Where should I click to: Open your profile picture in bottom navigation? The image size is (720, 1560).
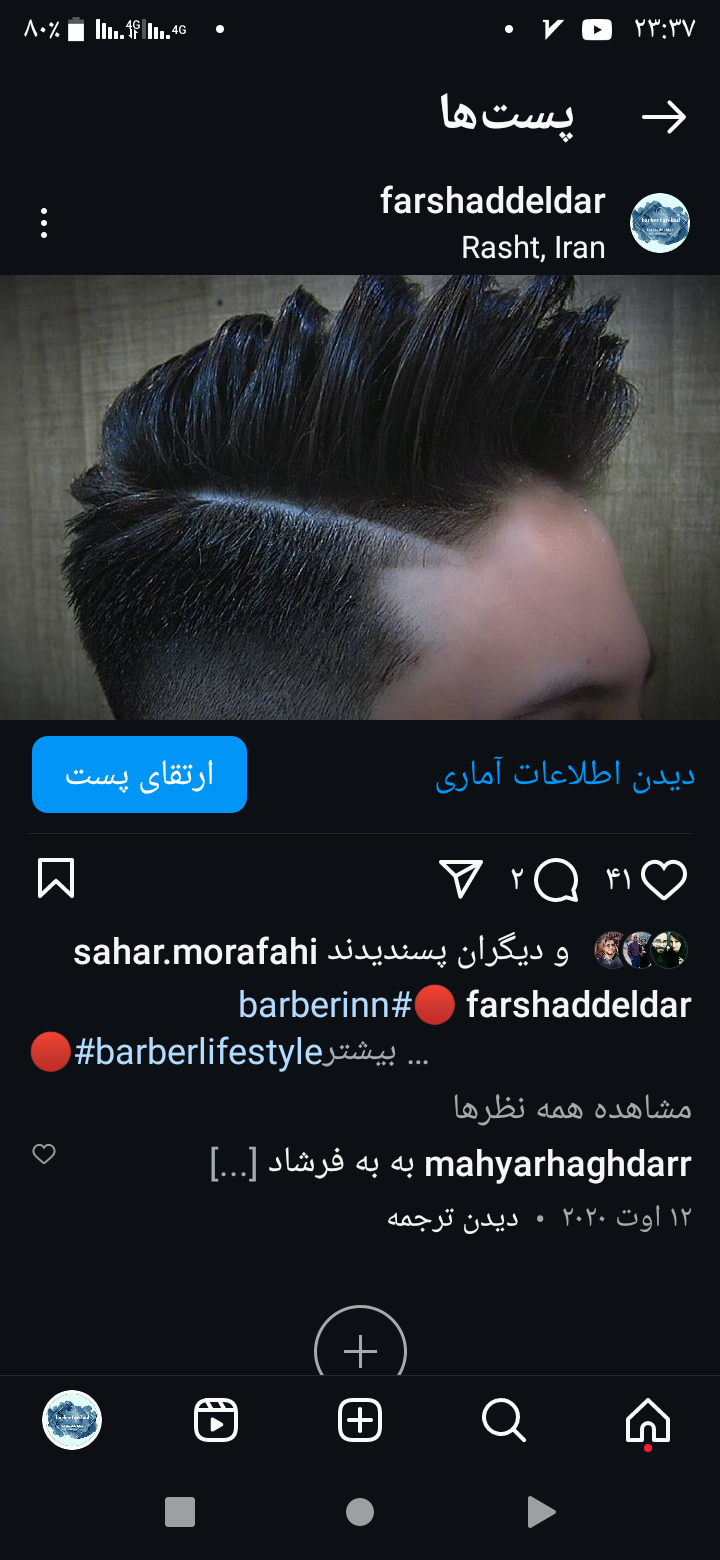point(71,1419)
